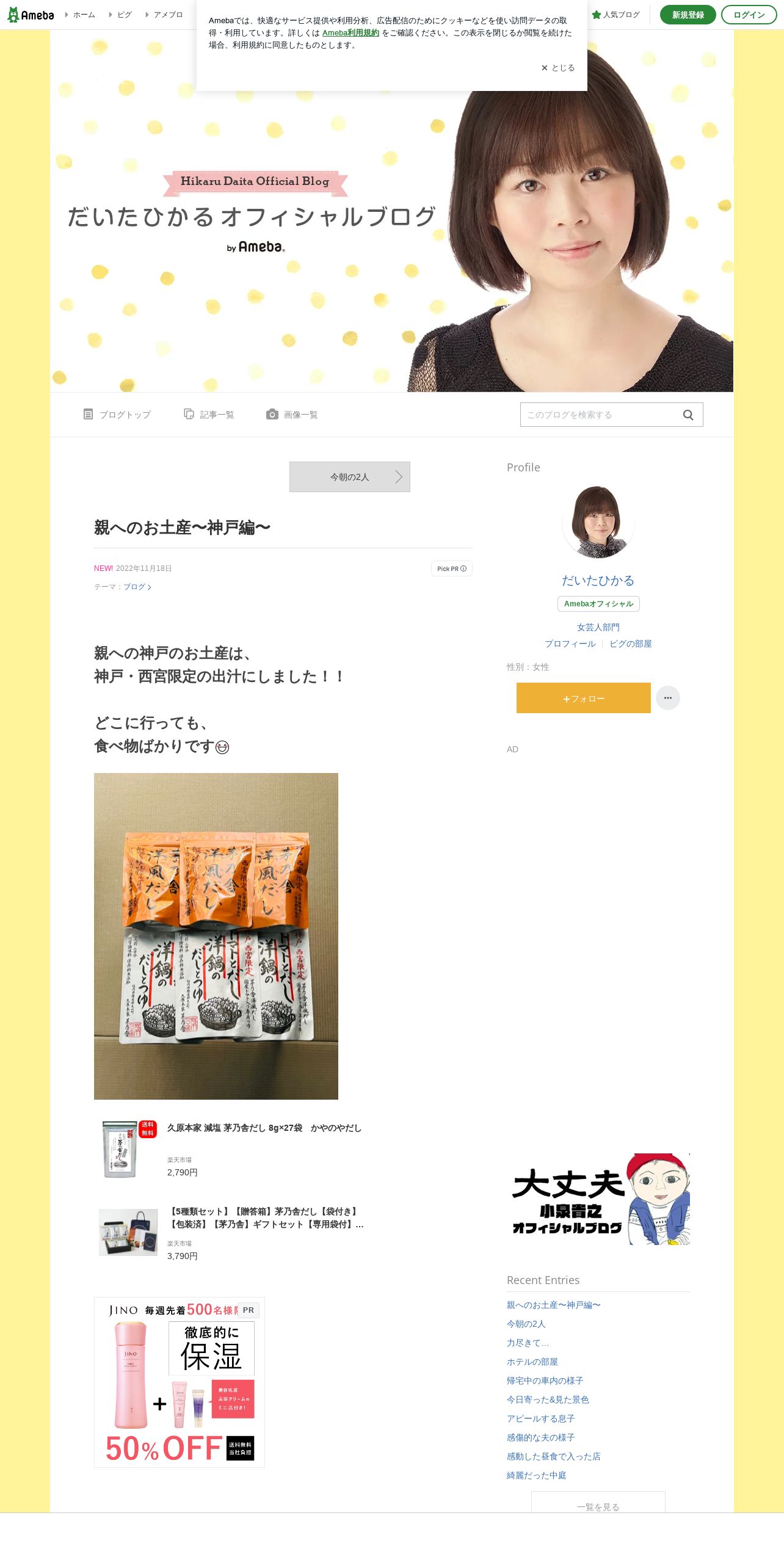784x1568 pixels.
Task: Open the 人気ブログ link
Action: pos(615,15)
